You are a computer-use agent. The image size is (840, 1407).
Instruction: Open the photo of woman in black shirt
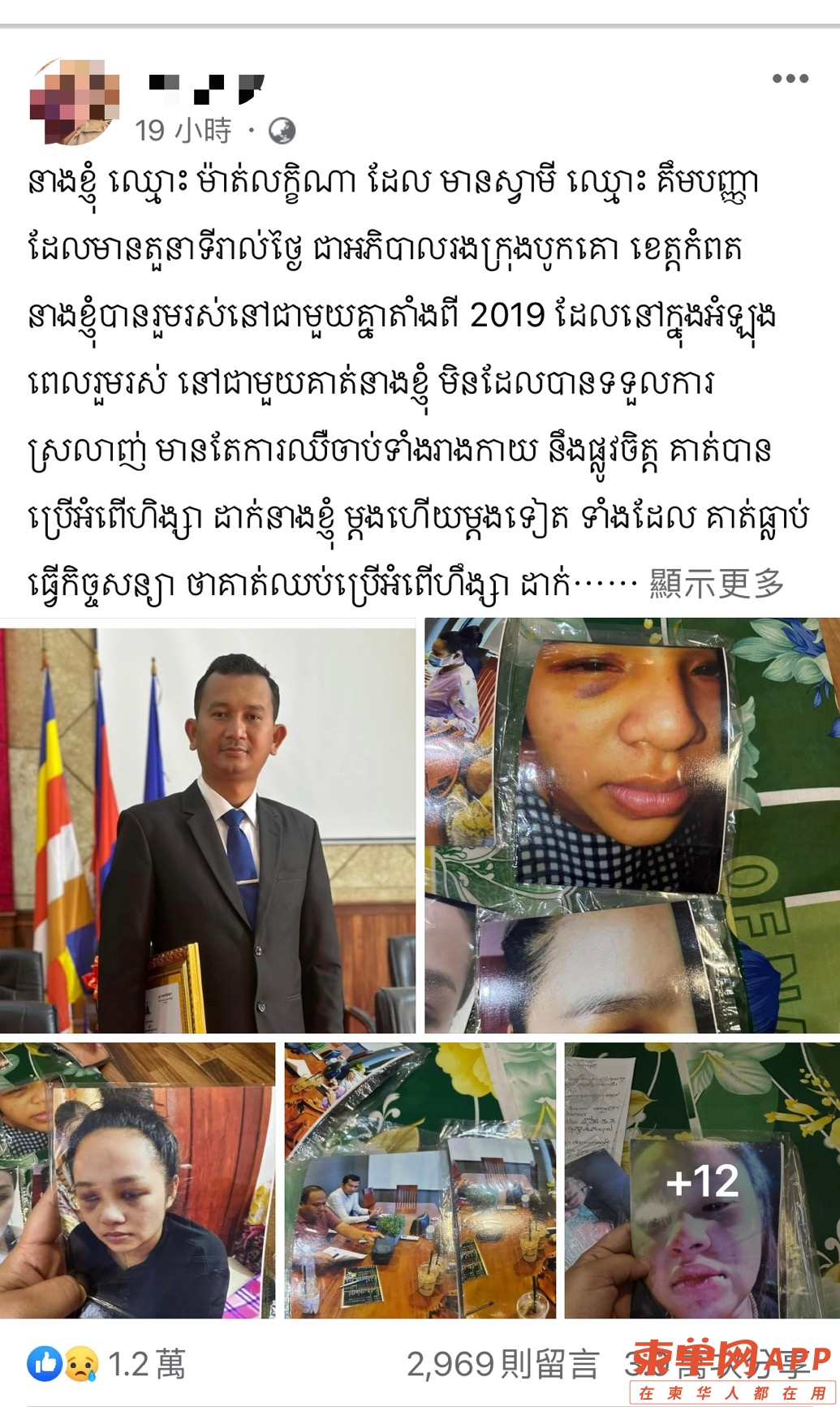[137, 1180]
